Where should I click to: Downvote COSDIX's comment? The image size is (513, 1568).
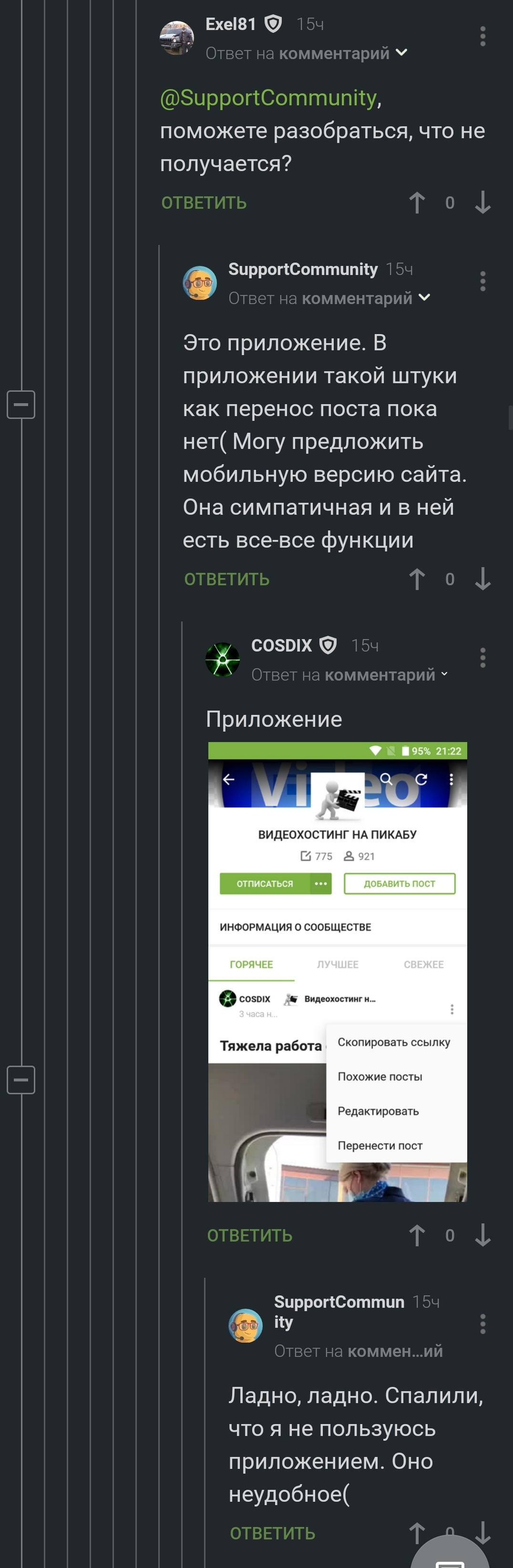(482, 1235)
